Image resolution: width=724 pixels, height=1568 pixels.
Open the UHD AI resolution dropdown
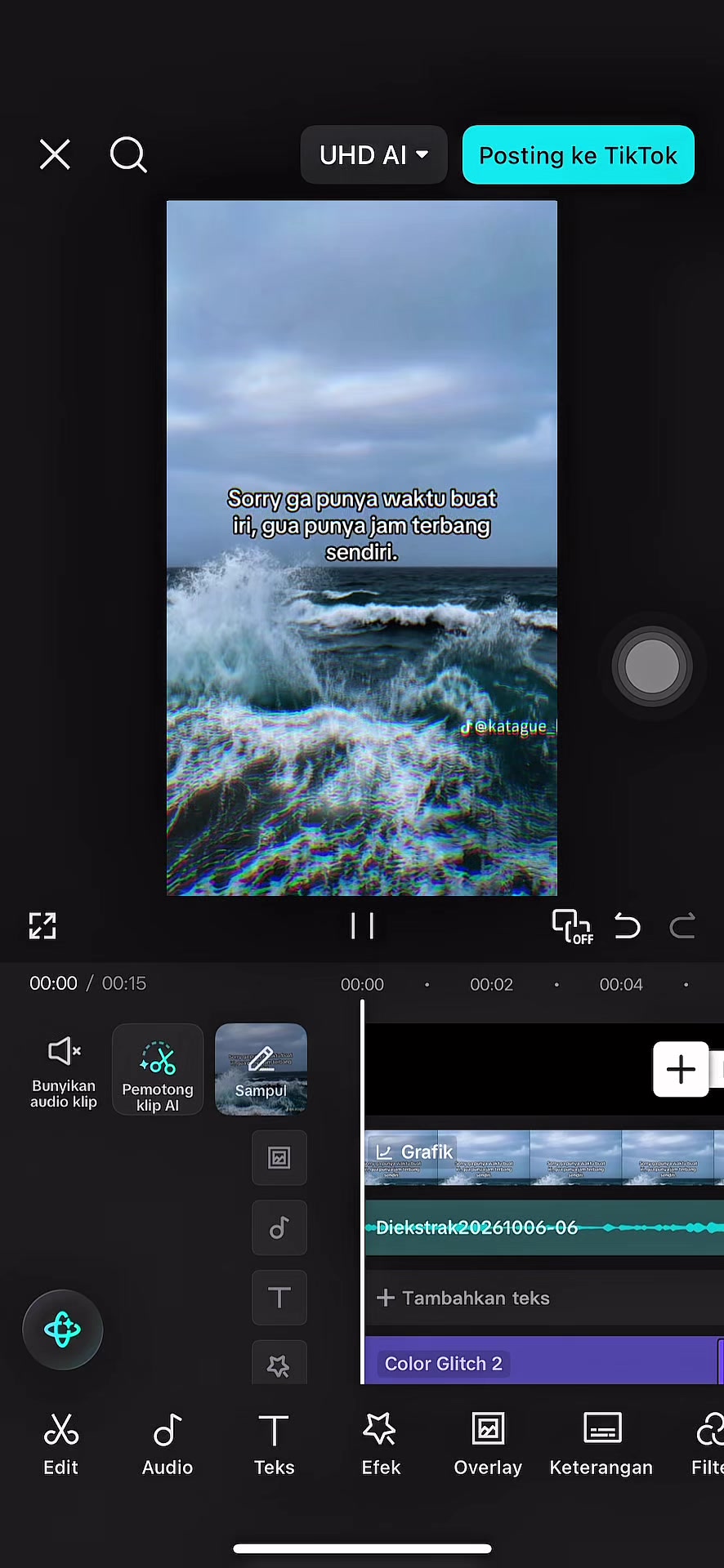tap(374, 154)
